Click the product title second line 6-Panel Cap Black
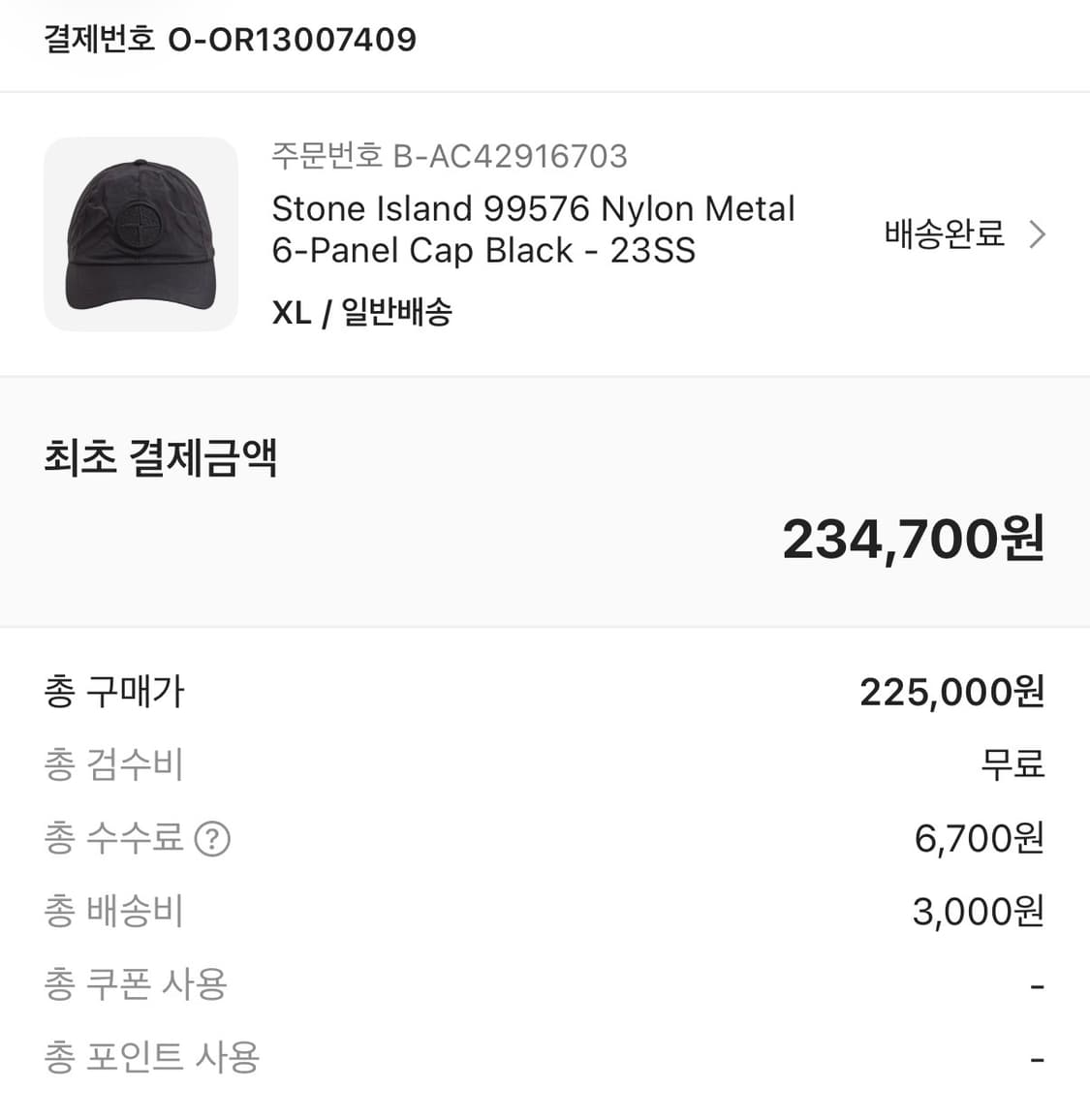This screenshot has height=1120, width=1090. tap(482, 251)
